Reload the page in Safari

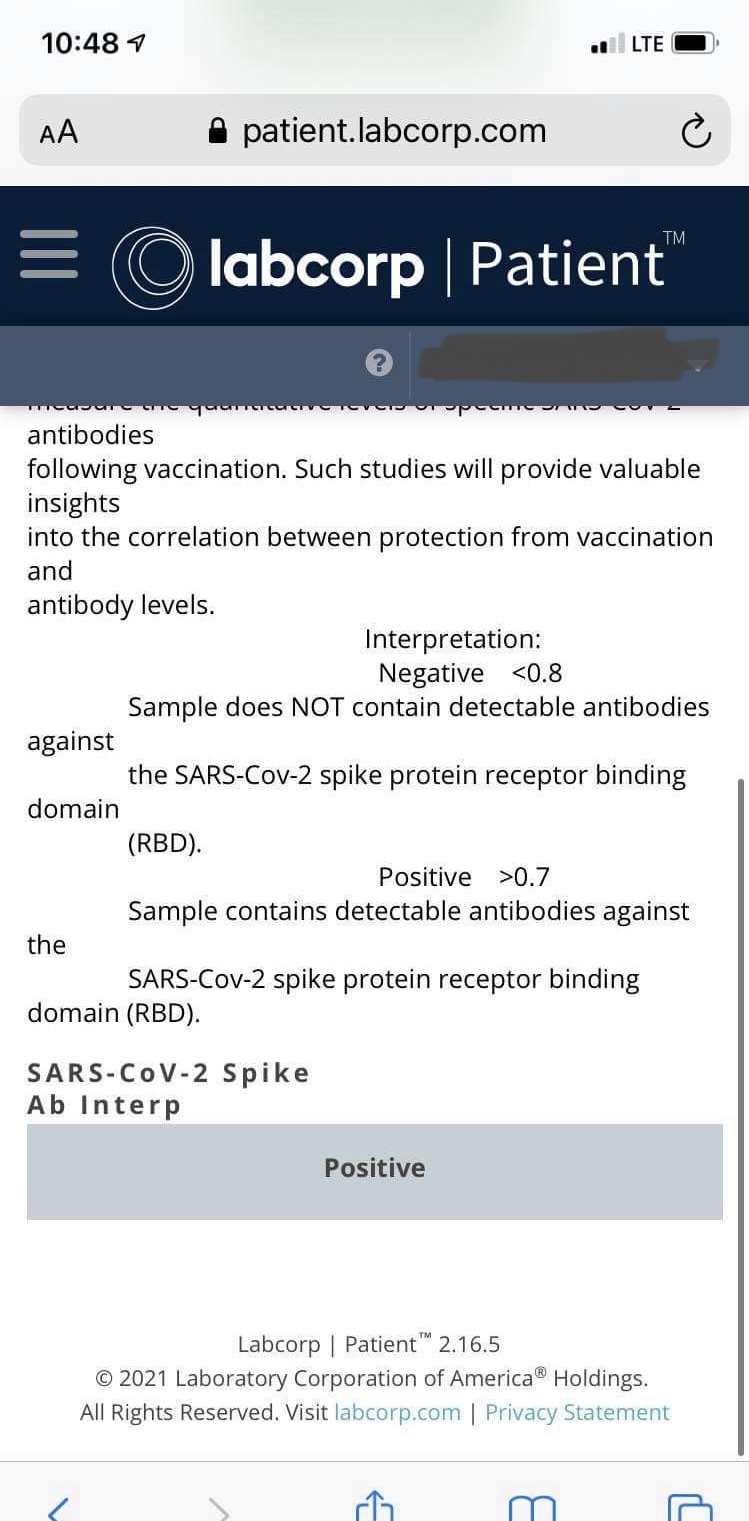coord(695,131)
